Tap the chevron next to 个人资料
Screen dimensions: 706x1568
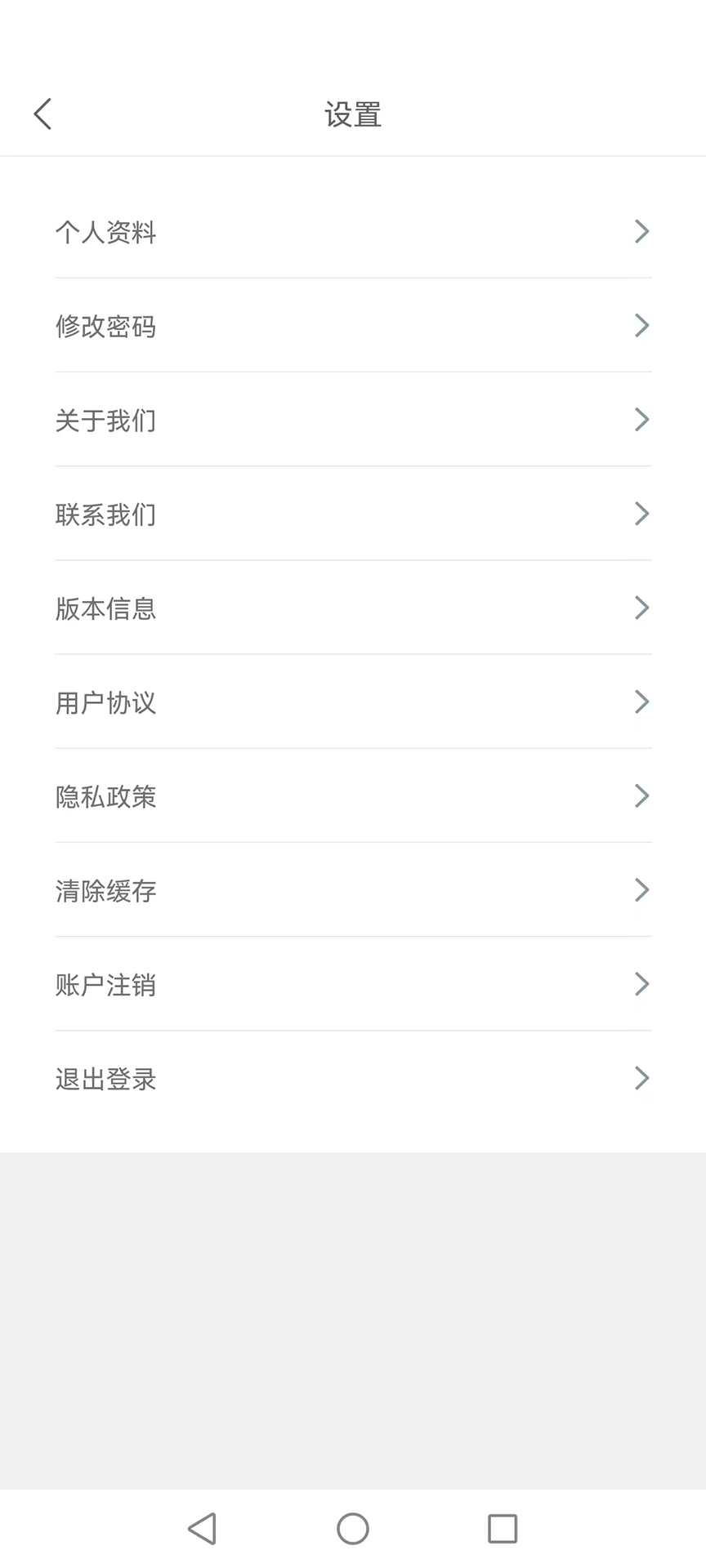click(x=642, y=232)
